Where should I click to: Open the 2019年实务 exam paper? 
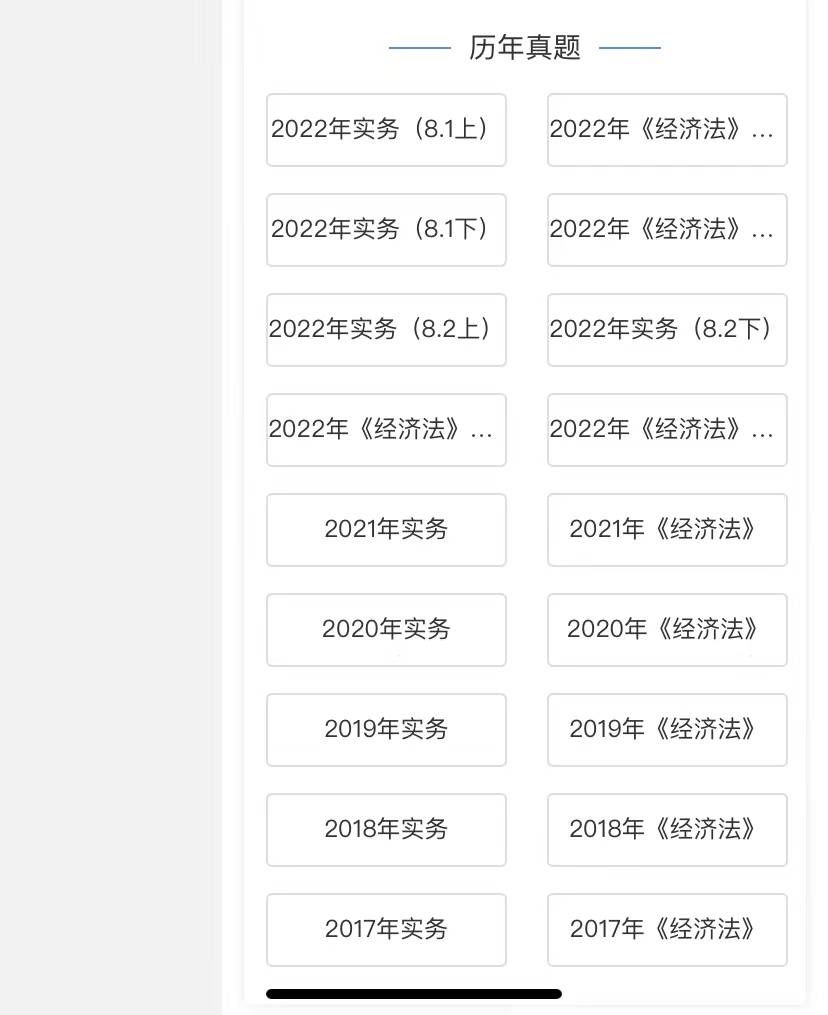point(386,730)
